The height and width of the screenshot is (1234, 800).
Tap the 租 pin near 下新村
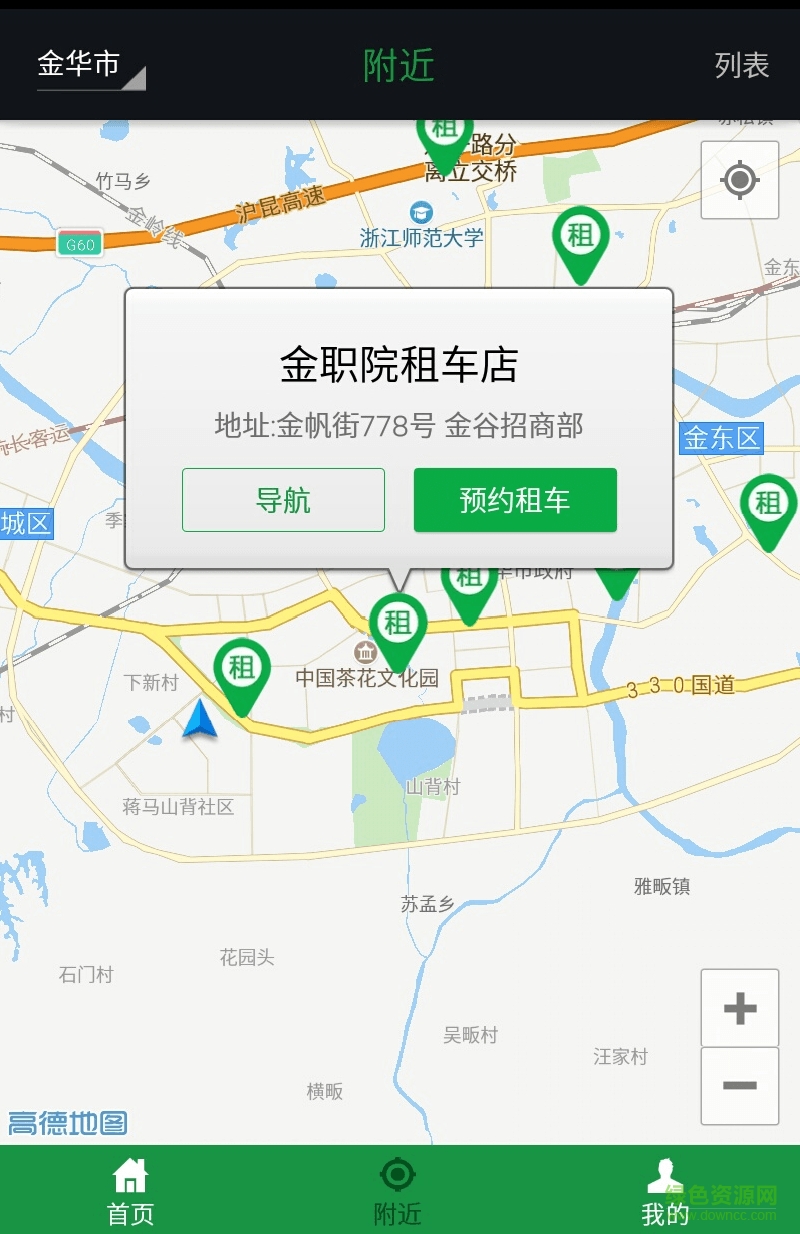click(243, 665)
